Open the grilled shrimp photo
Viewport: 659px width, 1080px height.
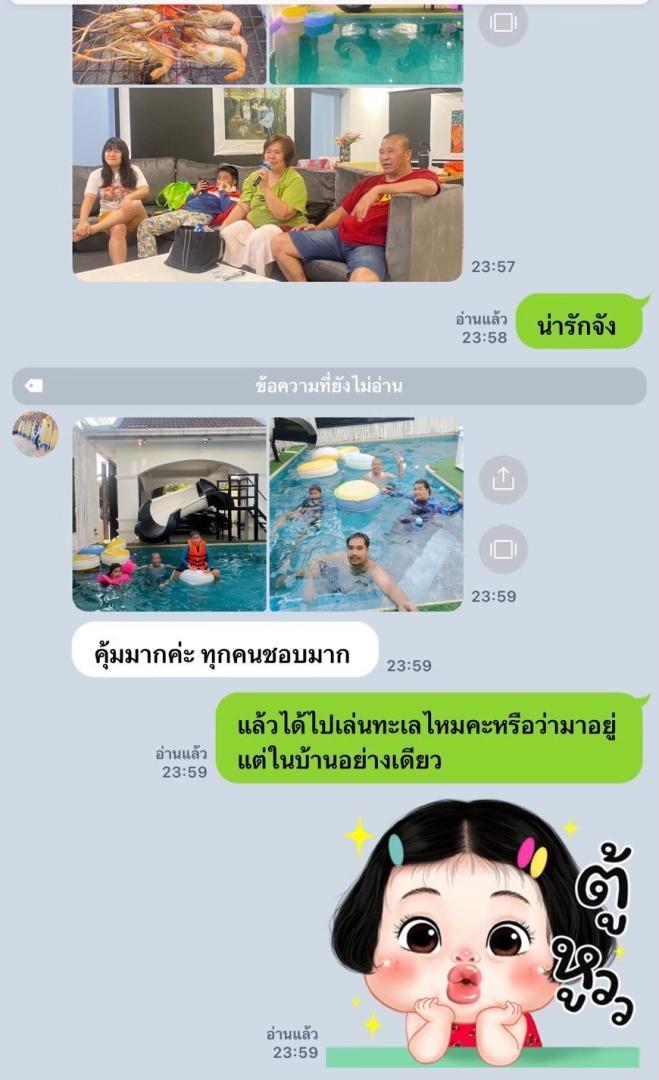click(169, 44)
